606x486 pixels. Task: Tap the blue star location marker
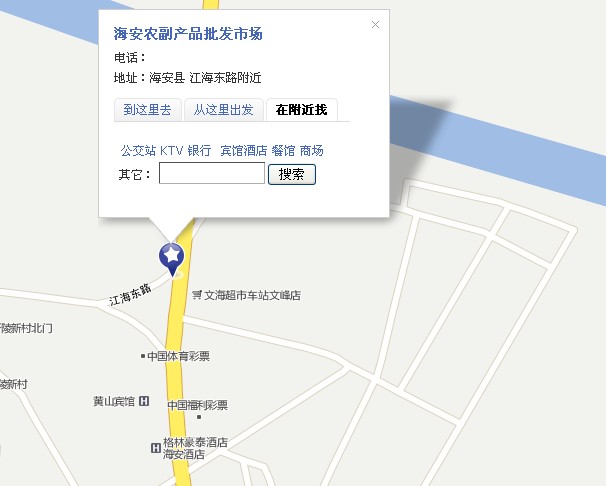[x=172, y=256]
